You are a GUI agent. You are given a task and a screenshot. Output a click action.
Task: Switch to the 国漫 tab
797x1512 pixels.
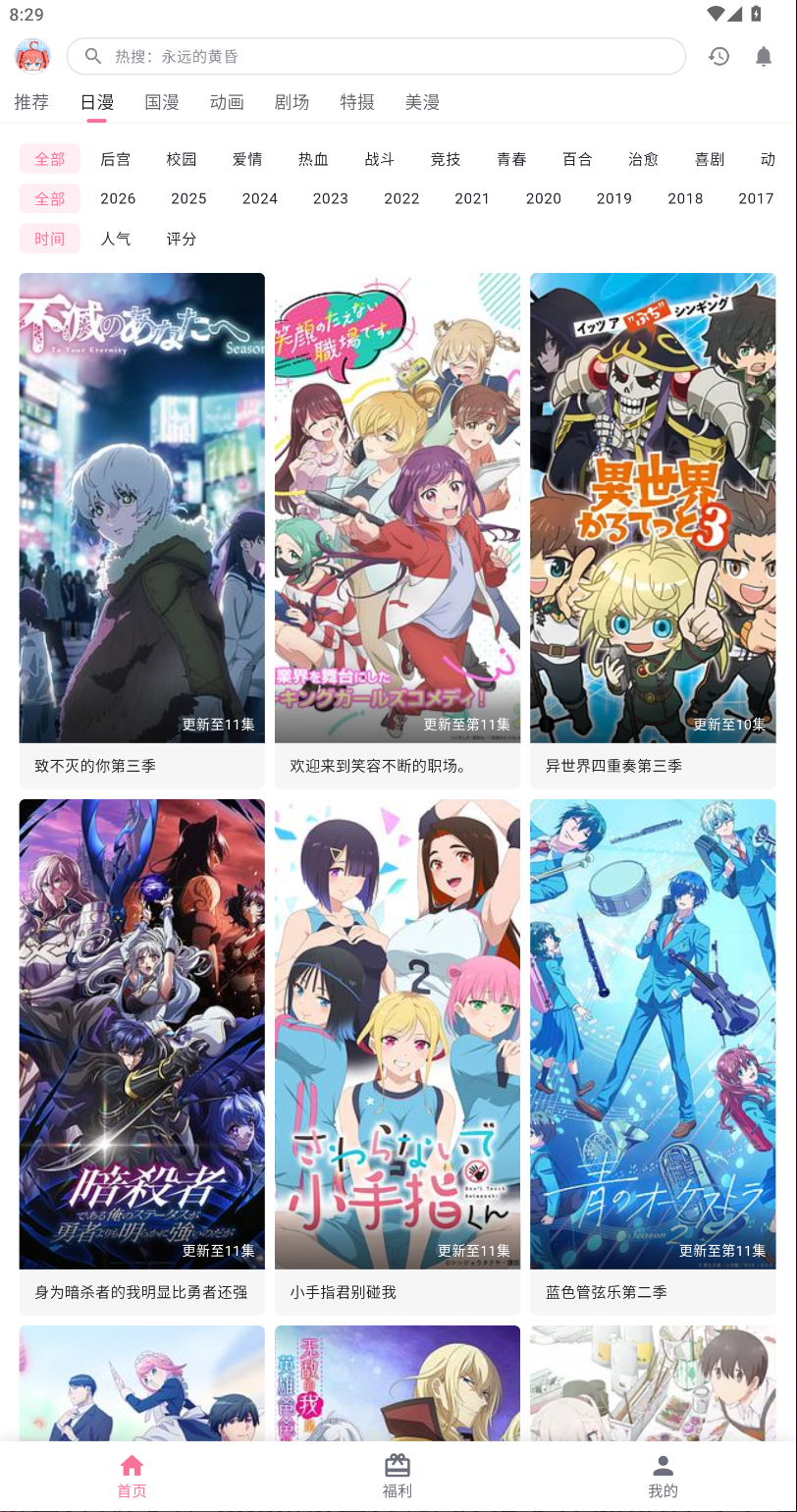tap(162, 102)
